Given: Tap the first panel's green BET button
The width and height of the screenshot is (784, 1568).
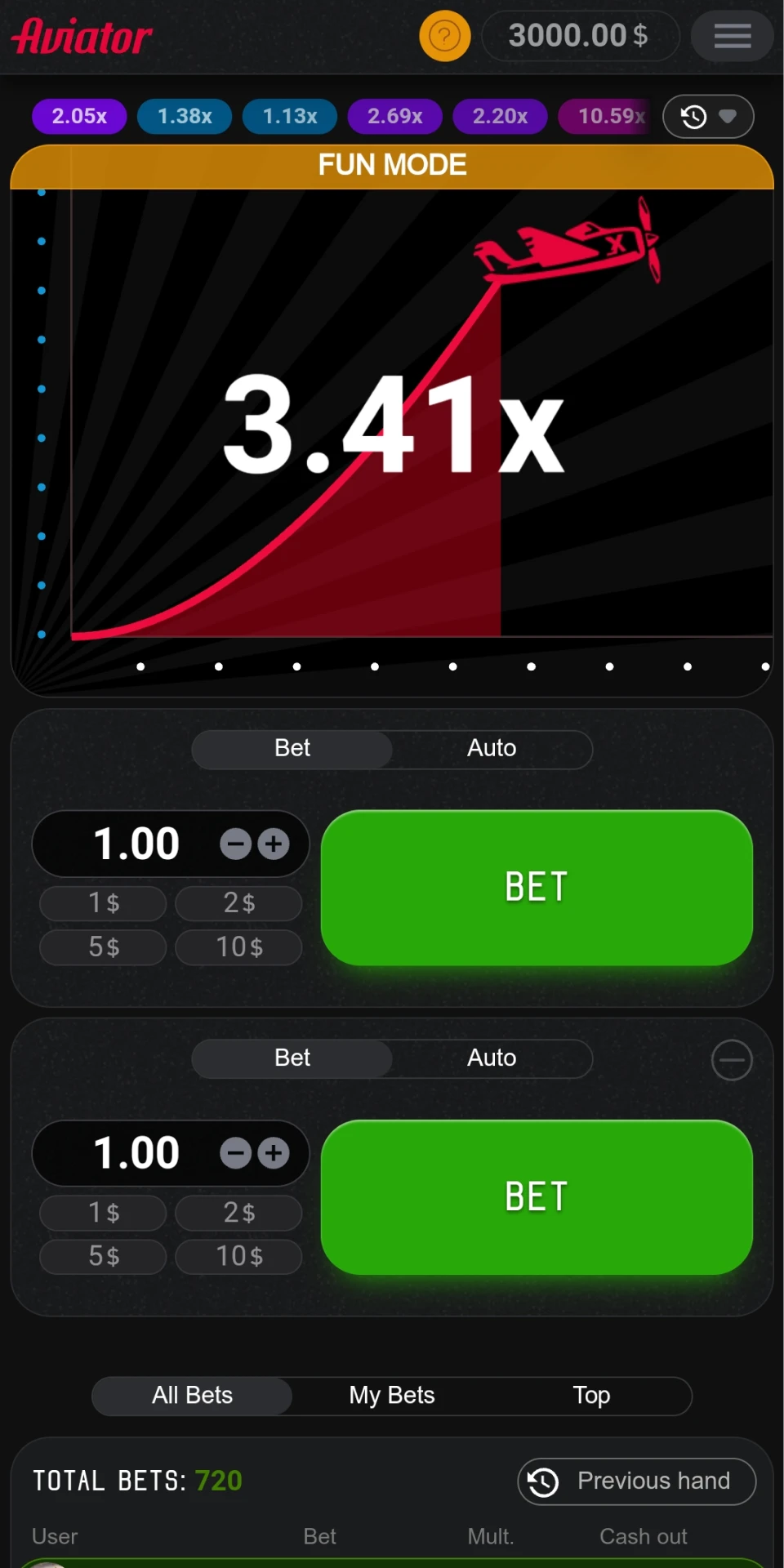Looking at the screenshot, I should (x=537, y=888).
